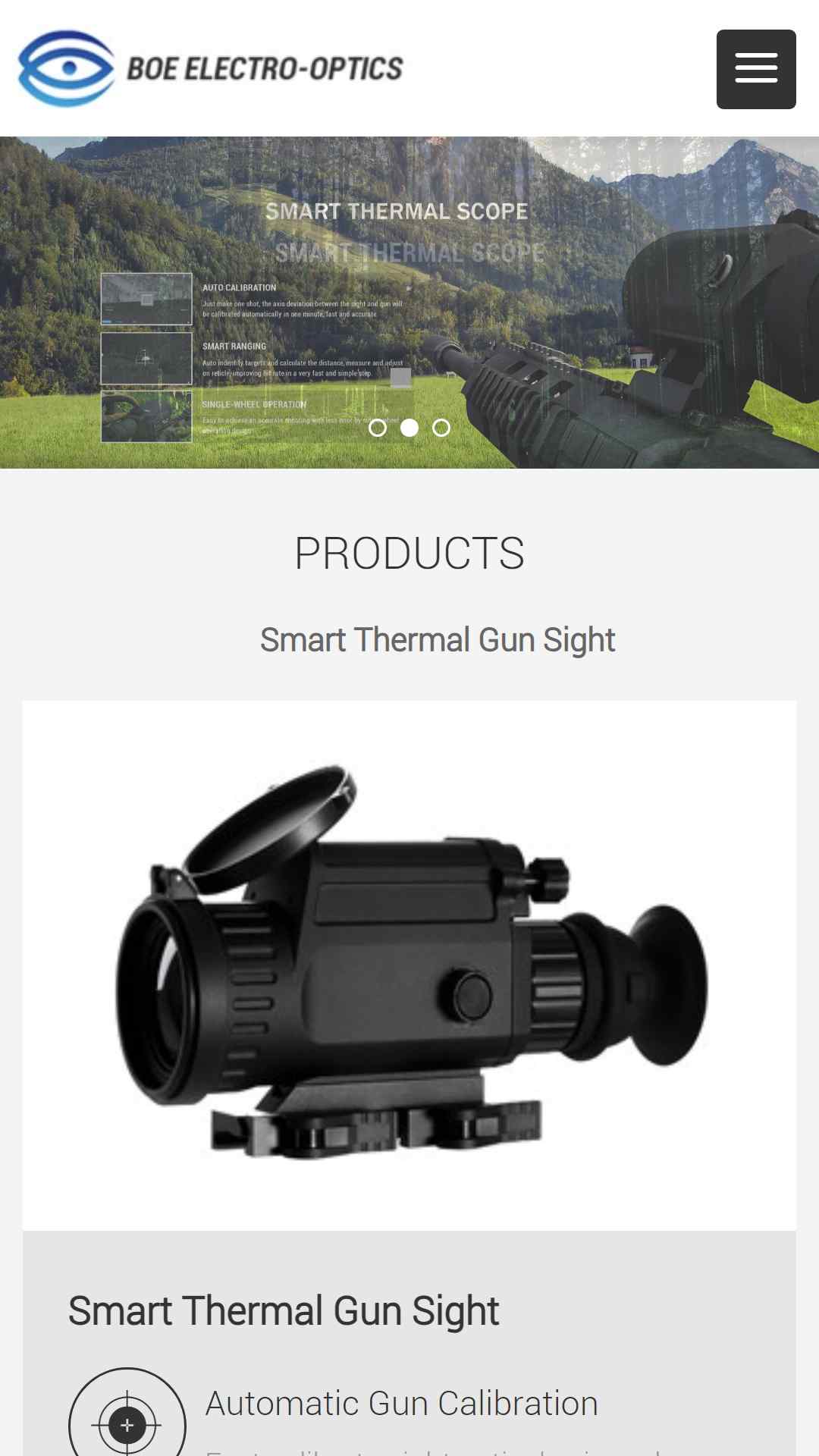819x1456 pixels.
Task: Select the third carousel slide dot
Action: (x=441, y=428)
